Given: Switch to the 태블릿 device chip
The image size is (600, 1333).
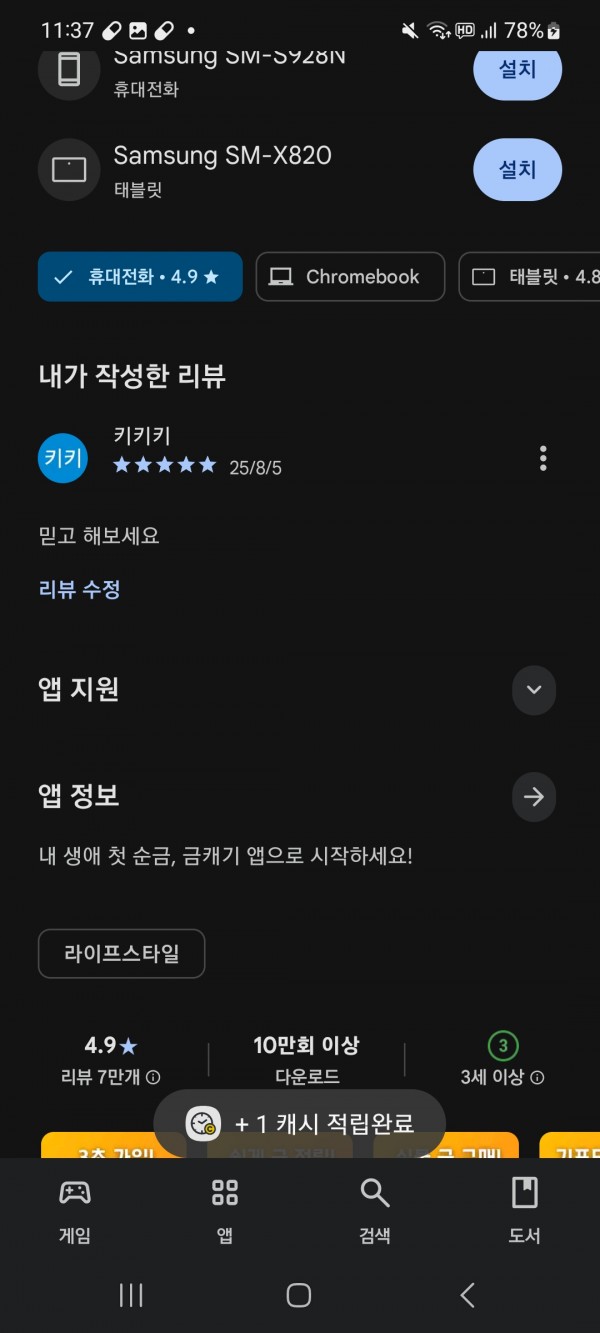Looking at the screenshot, I should click(x=529, y=277).
